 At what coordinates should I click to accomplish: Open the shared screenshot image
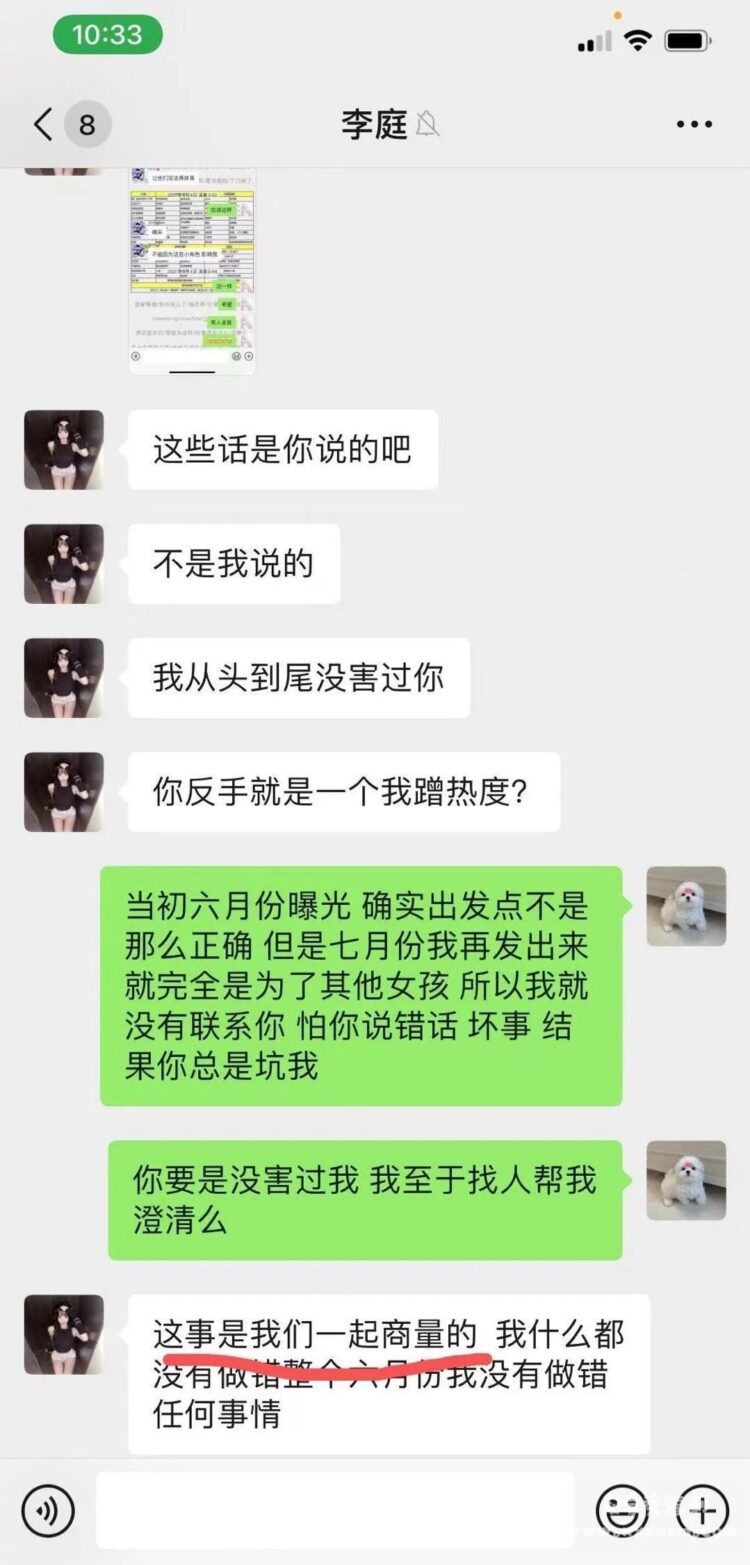[x=193, y=270]
